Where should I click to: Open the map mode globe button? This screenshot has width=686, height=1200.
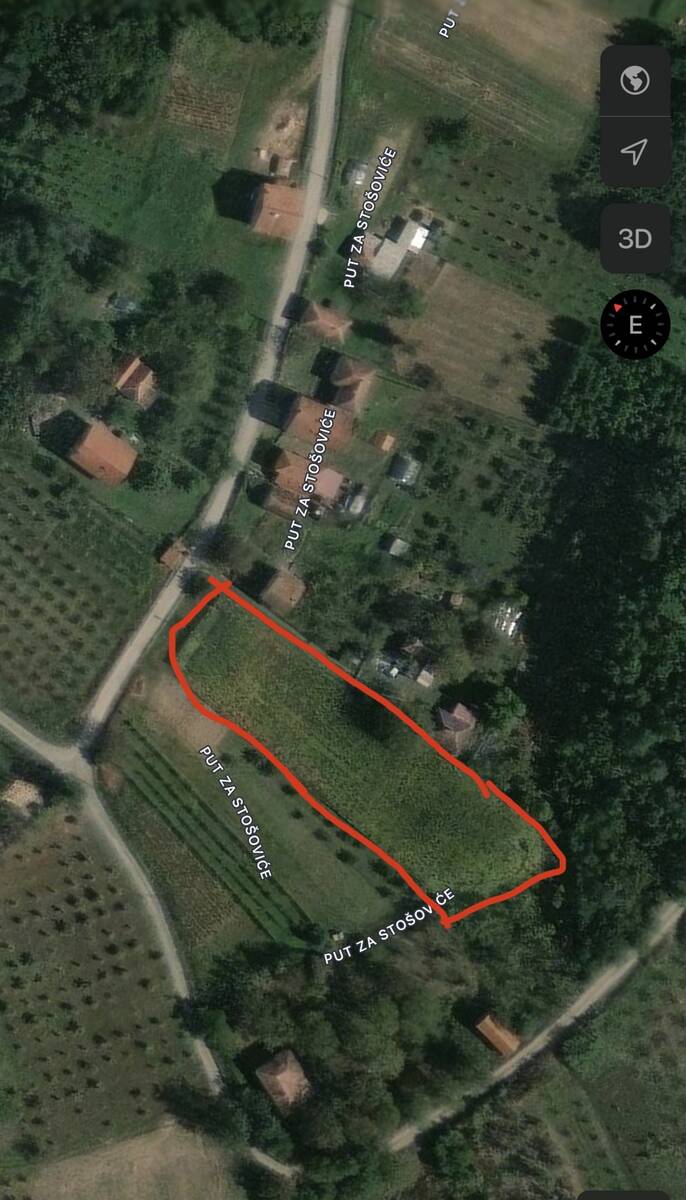(635, 81)
